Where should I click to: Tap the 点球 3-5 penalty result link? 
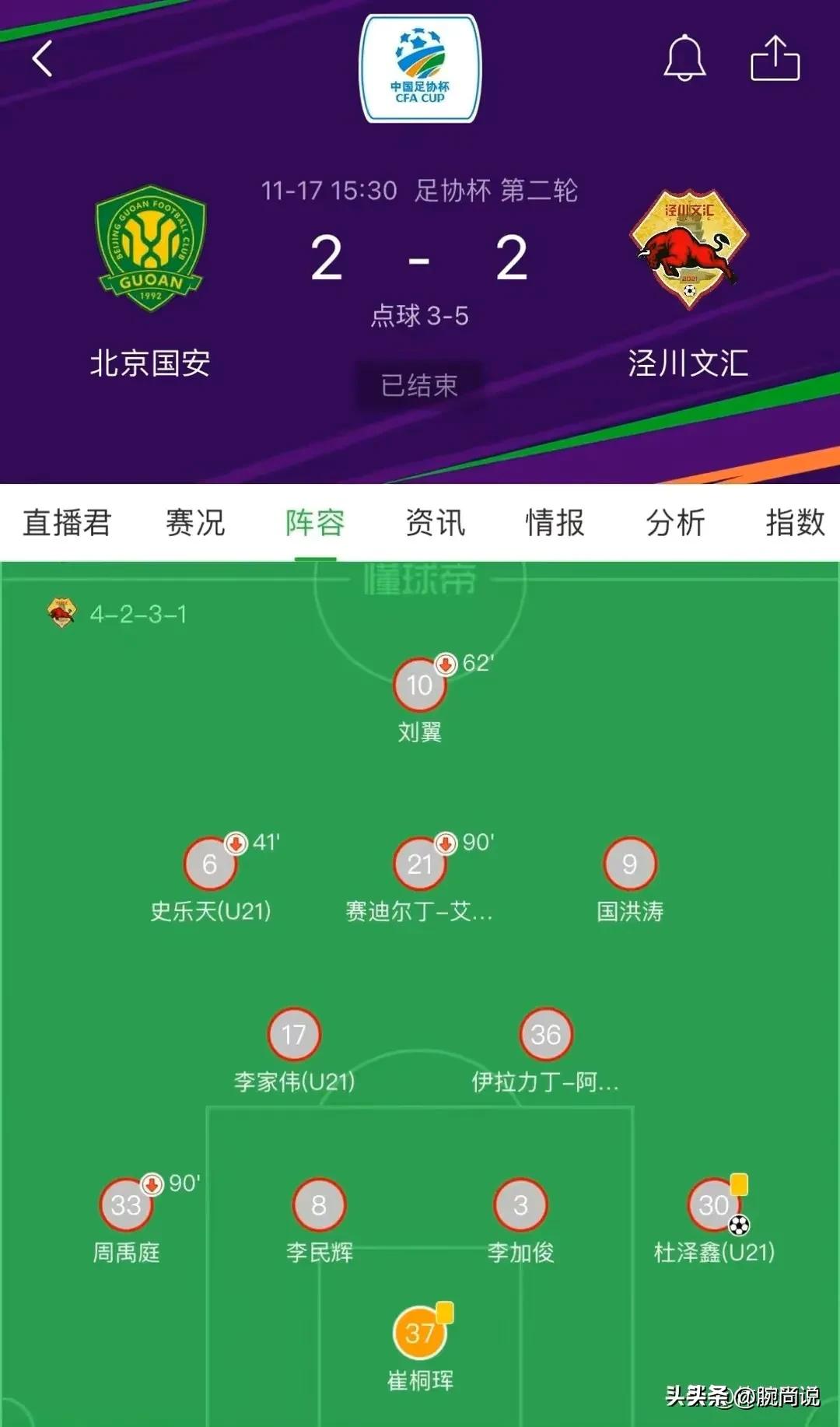point(420,317)
